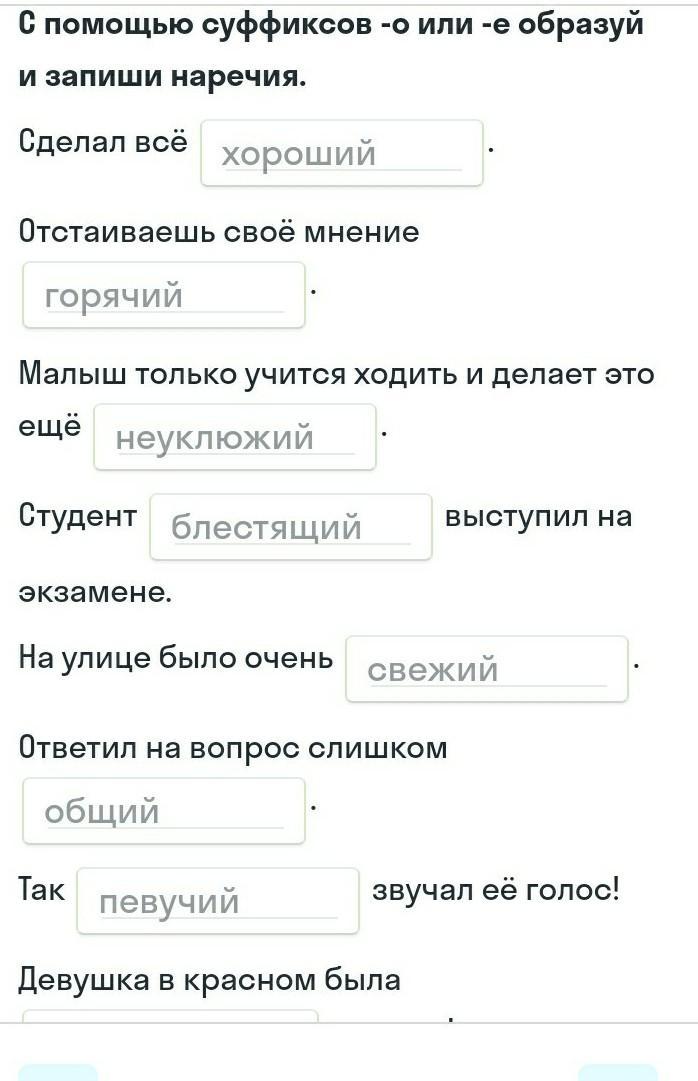Focus the свежий input box

[x=486, y=669]
